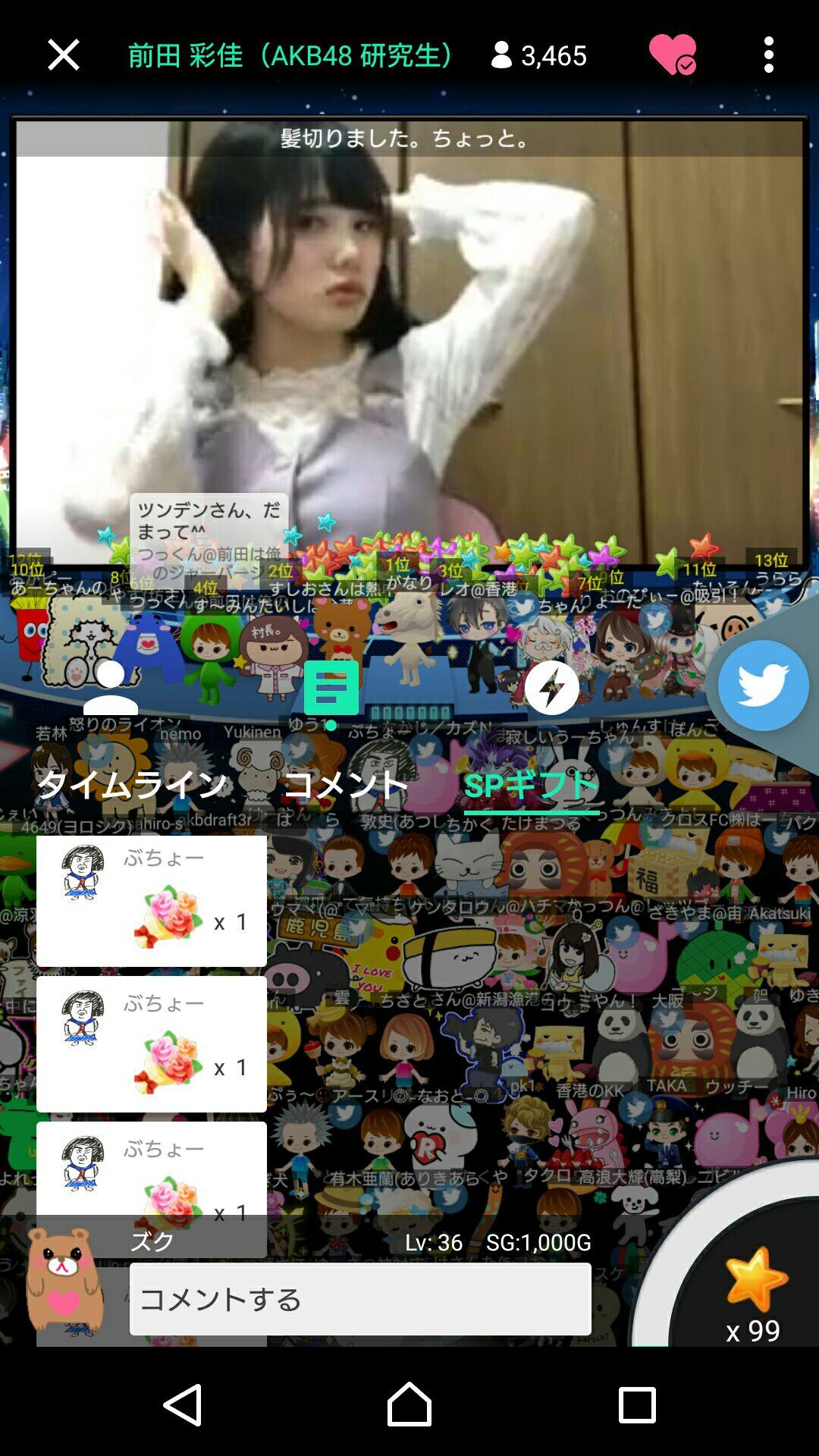Open the bear avatar at bottom left
Viewport: 819px width, 1456px height.
pos(64,1282)
